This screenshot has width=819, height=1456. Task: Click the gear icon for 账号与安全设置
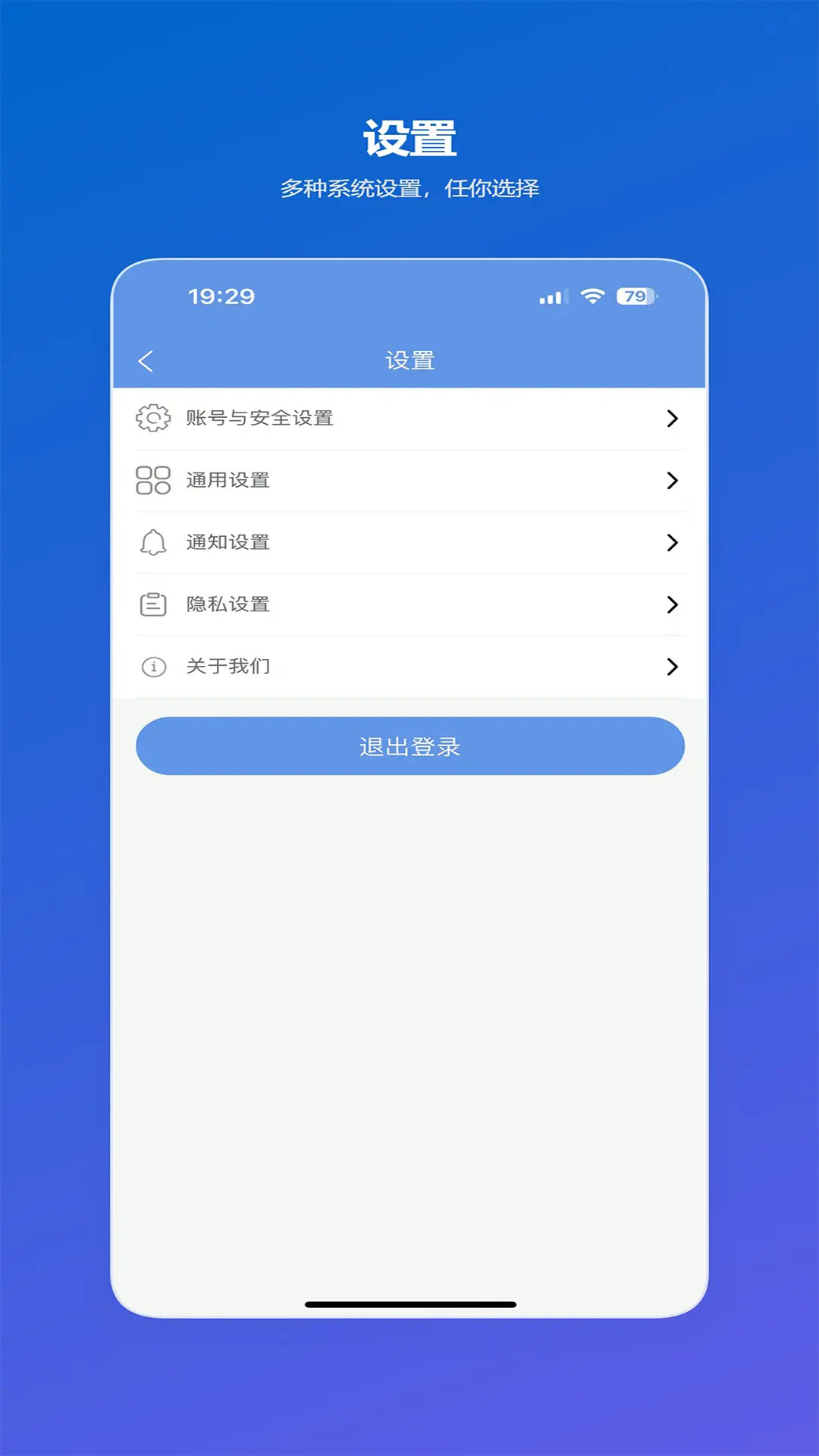[x=153, y=418]
